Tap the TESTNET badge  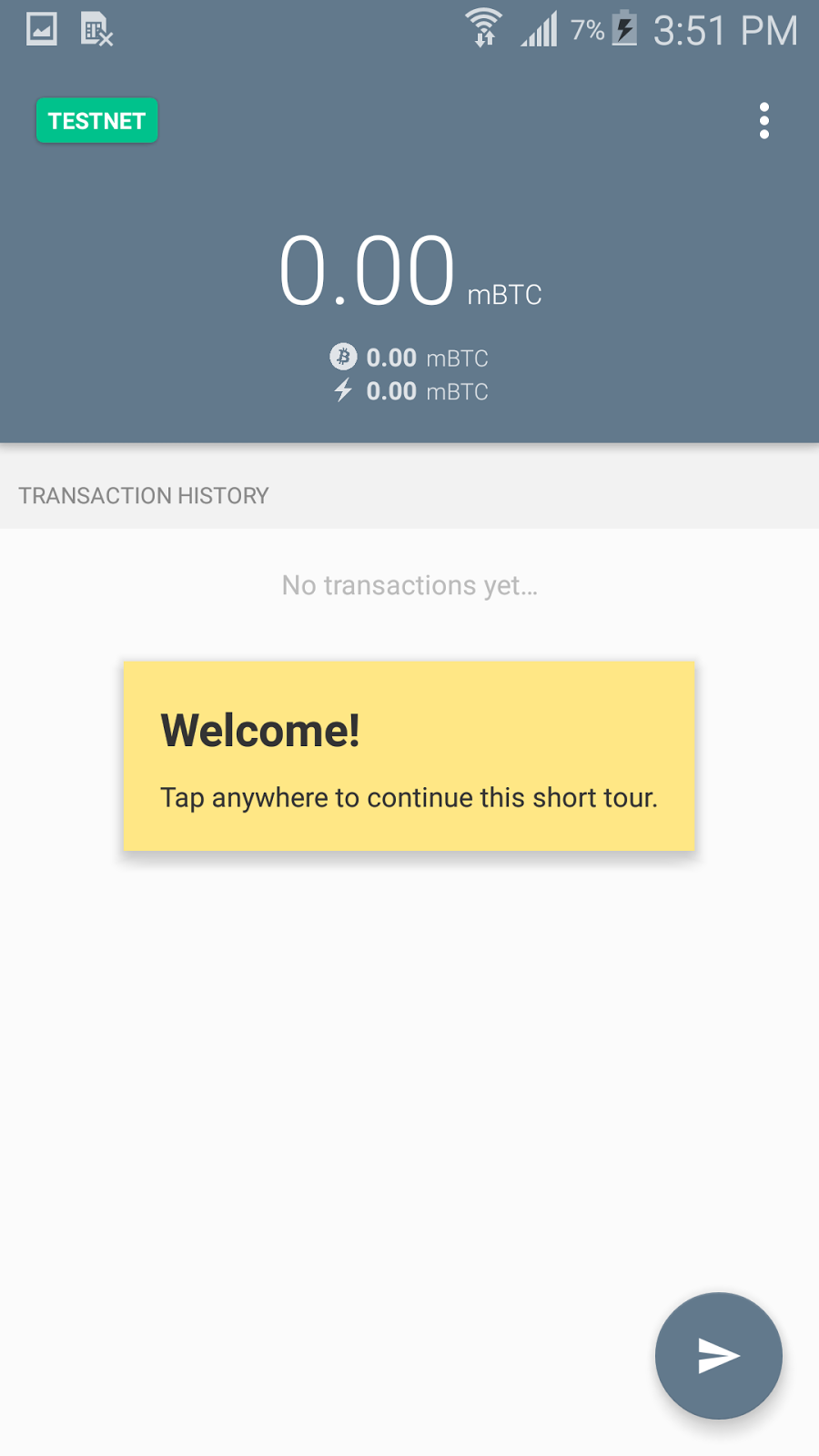[x=97, y=121]
